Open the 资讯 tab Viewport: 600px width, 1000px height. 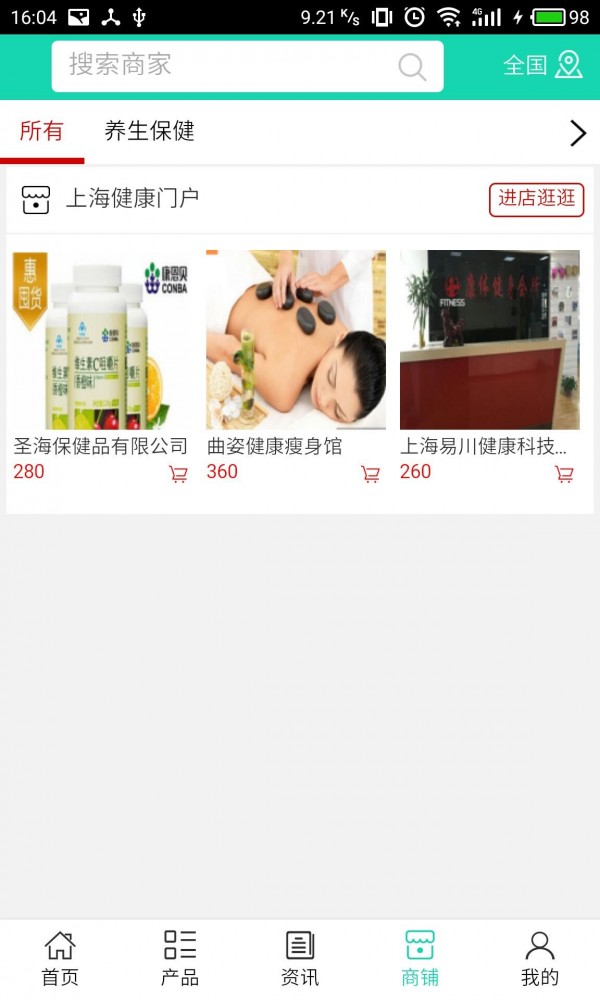(x=300, y=959)
